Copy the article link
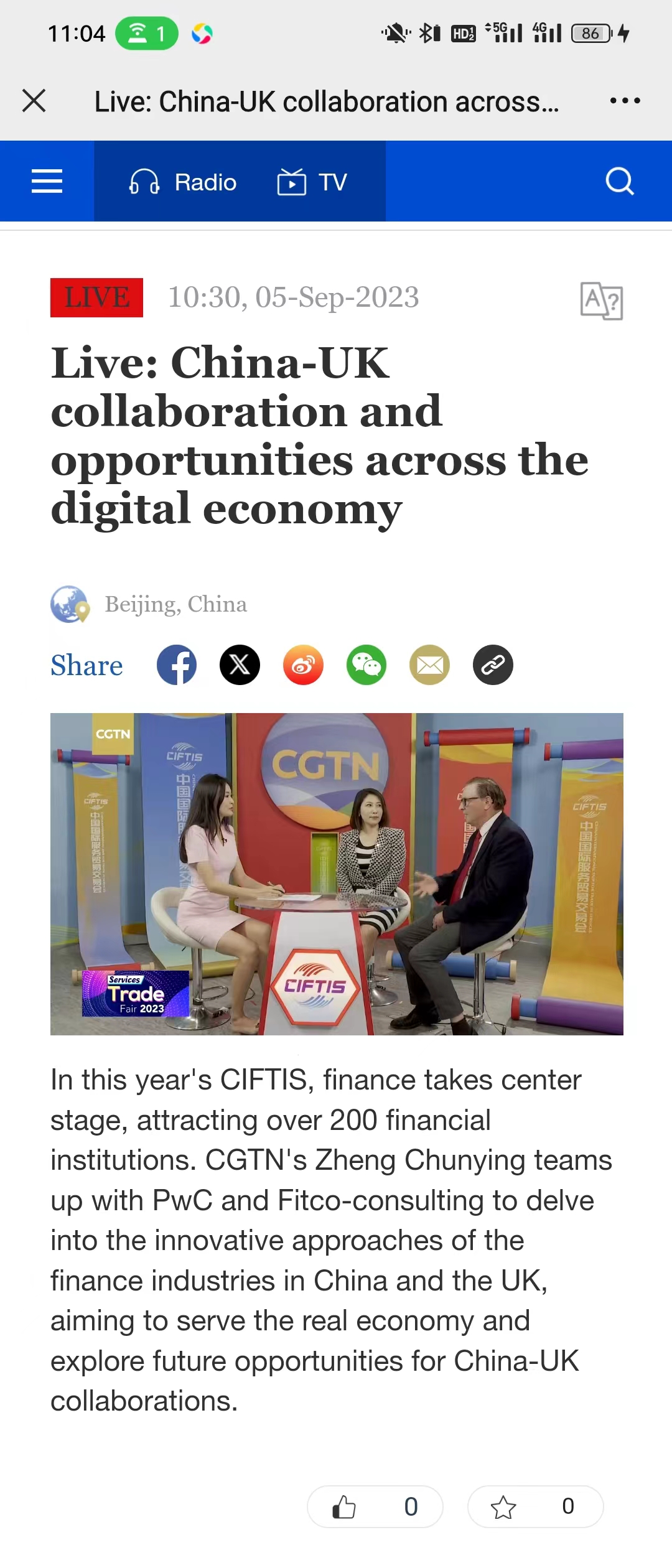 pyautogui.click(x=493, y=665)
